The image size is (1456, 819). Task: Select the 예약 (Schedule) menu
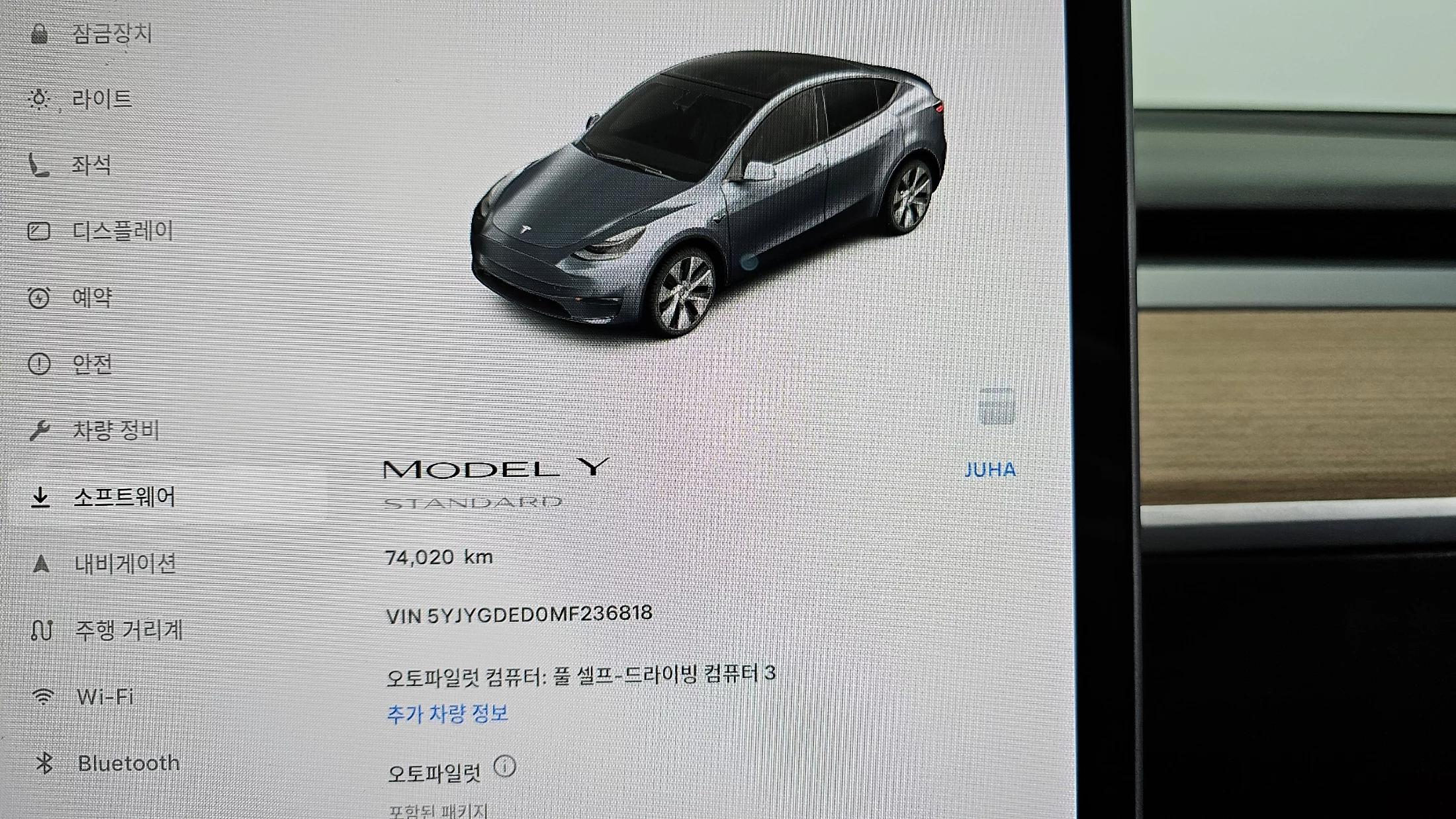point(91,298)
